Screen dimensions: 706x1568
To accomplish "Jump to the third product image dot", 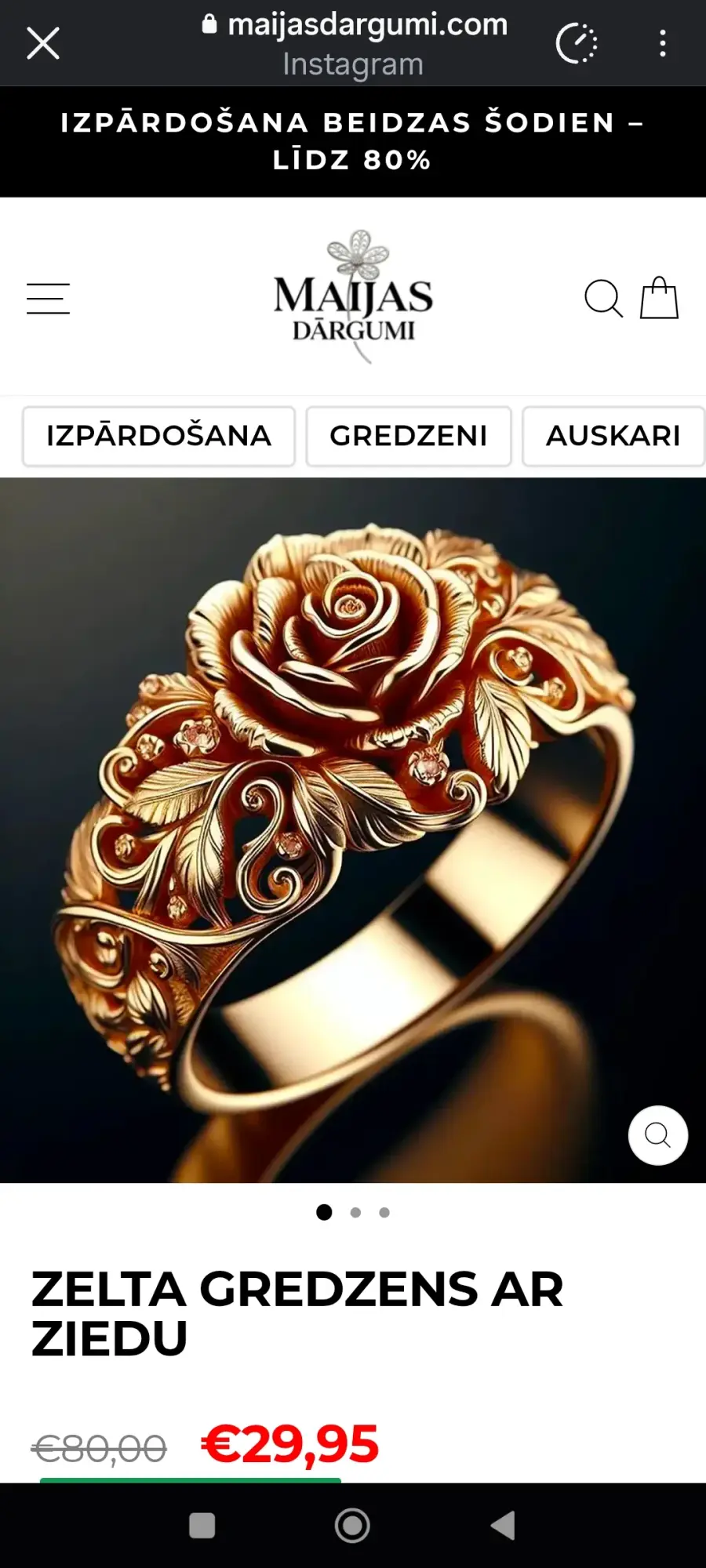I will click(x=384, y=1212).
